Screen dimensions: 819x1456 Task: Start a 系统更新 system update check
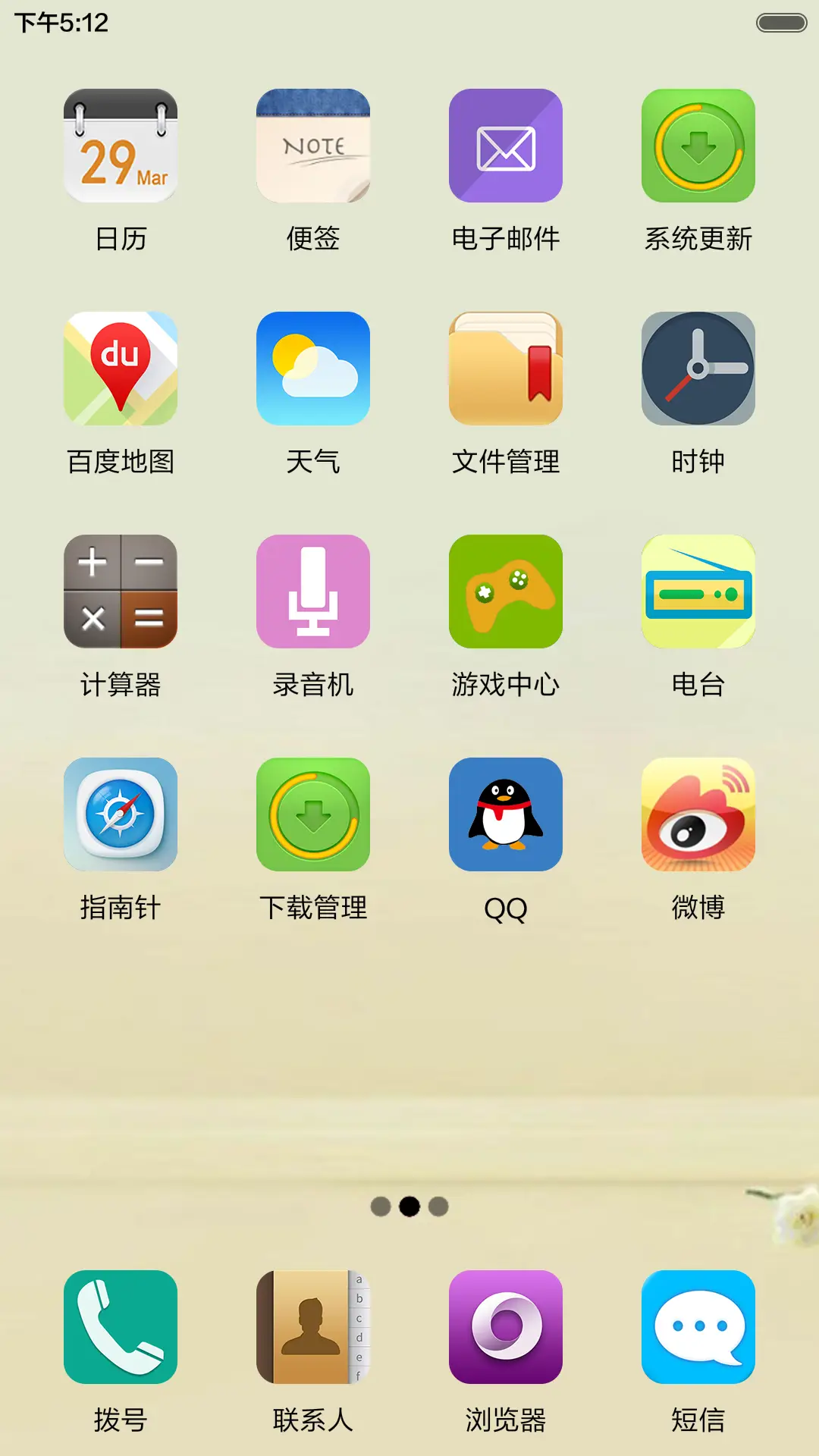[698, 145]
